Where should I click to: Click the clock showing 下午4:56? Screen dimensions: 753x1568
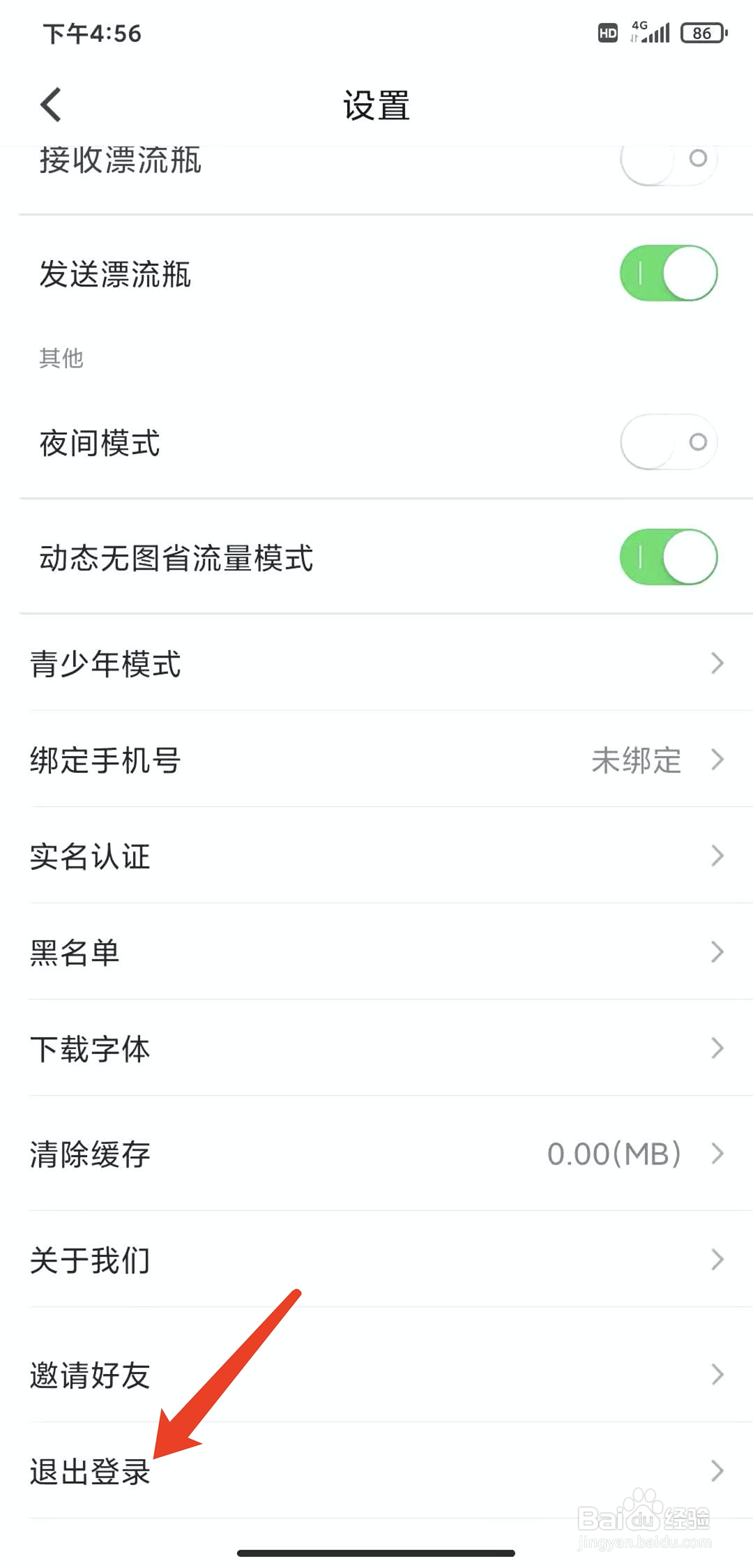tap(91, 33)
